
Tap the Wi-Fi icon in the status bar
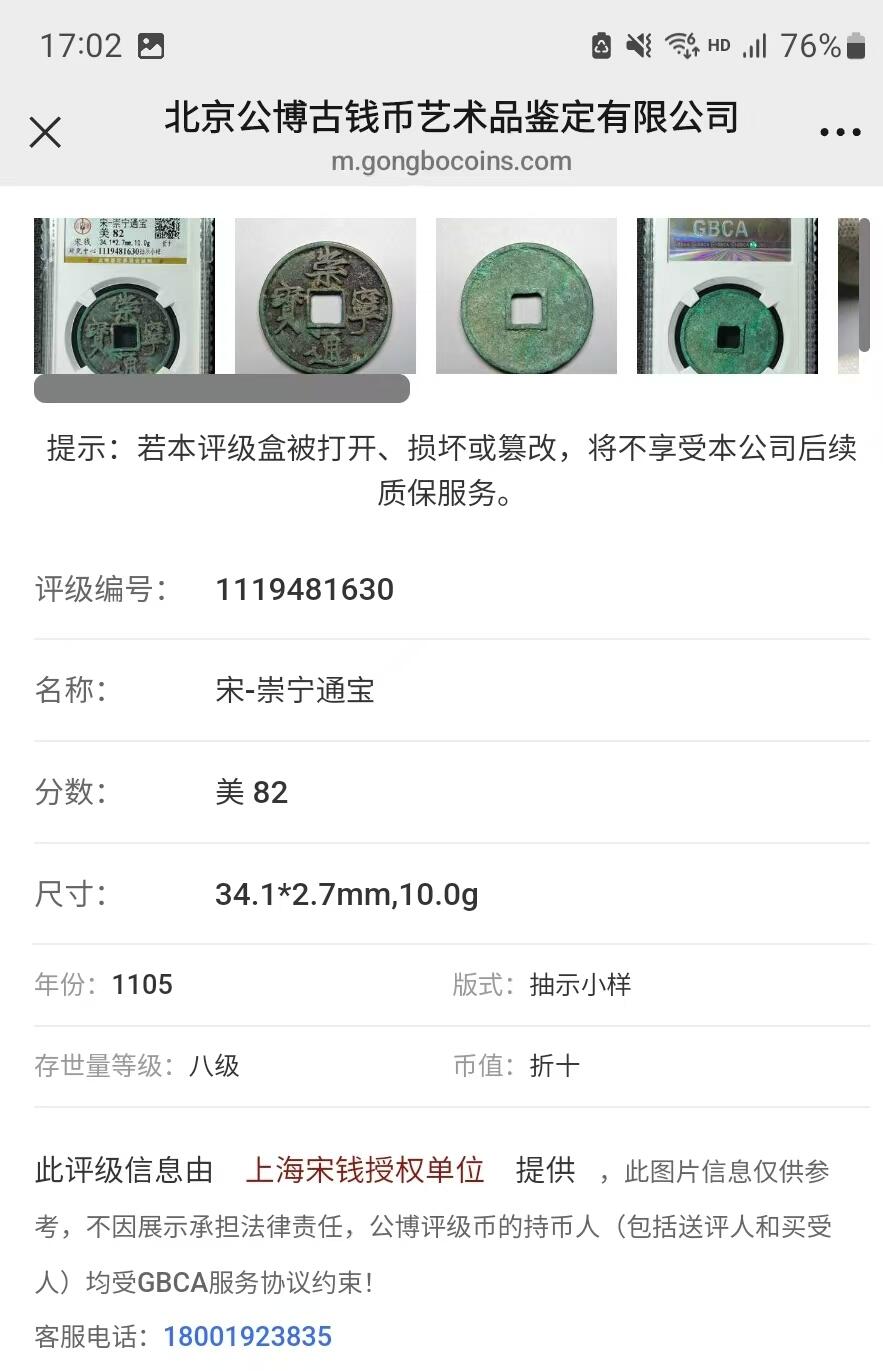681,44
